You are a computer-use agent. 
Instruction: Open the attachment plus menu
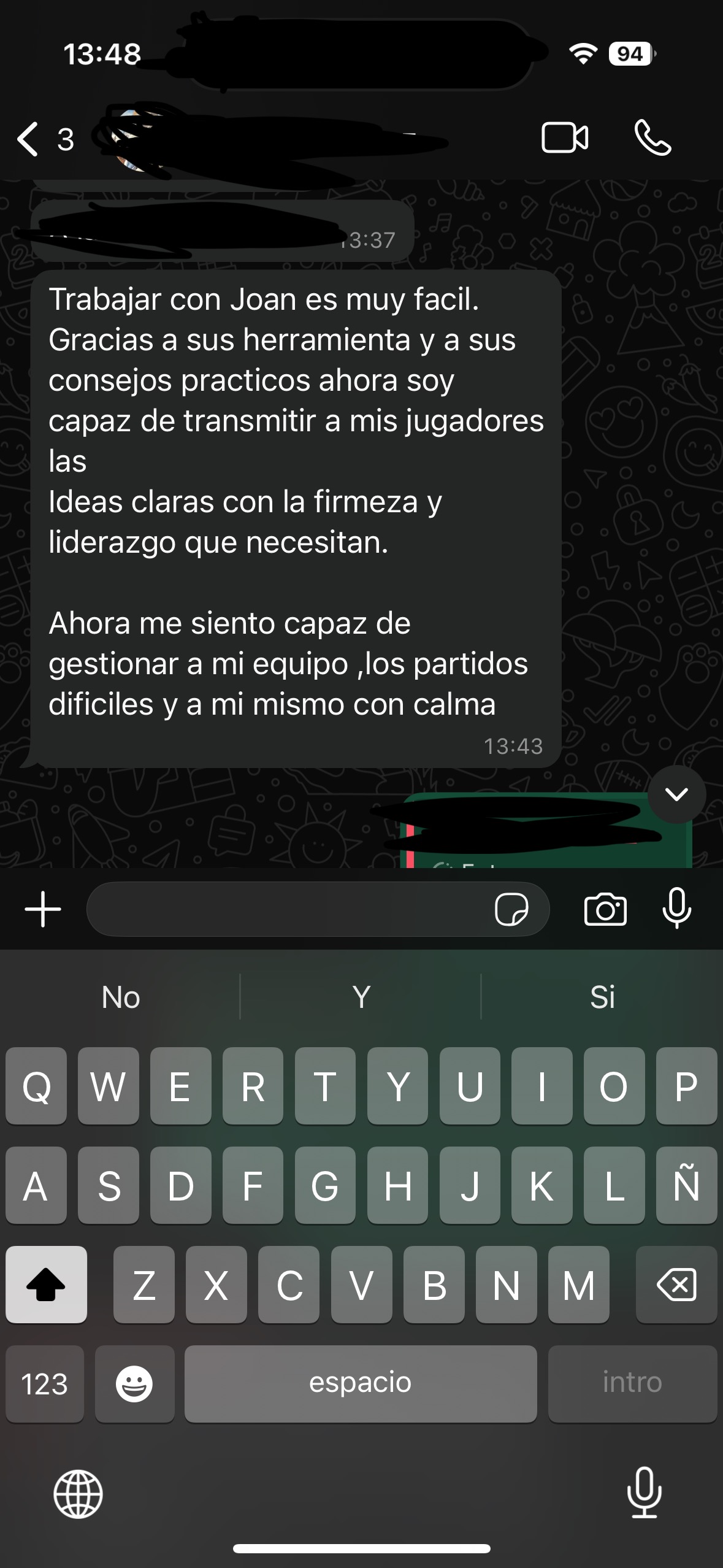pos(43,909)
